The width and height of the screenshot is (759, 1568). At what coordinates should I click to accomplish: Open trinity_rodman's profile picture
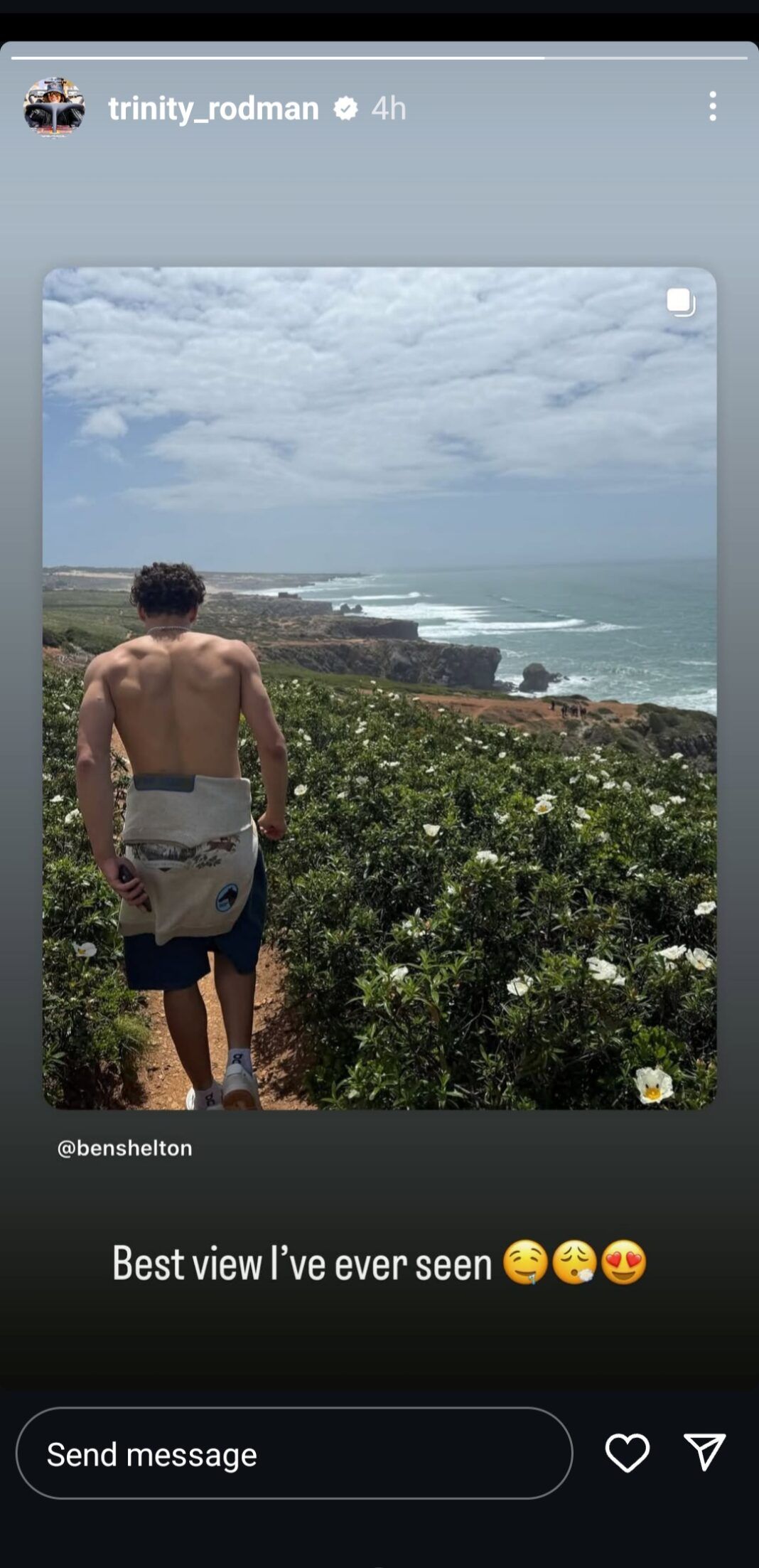[55, 108]
